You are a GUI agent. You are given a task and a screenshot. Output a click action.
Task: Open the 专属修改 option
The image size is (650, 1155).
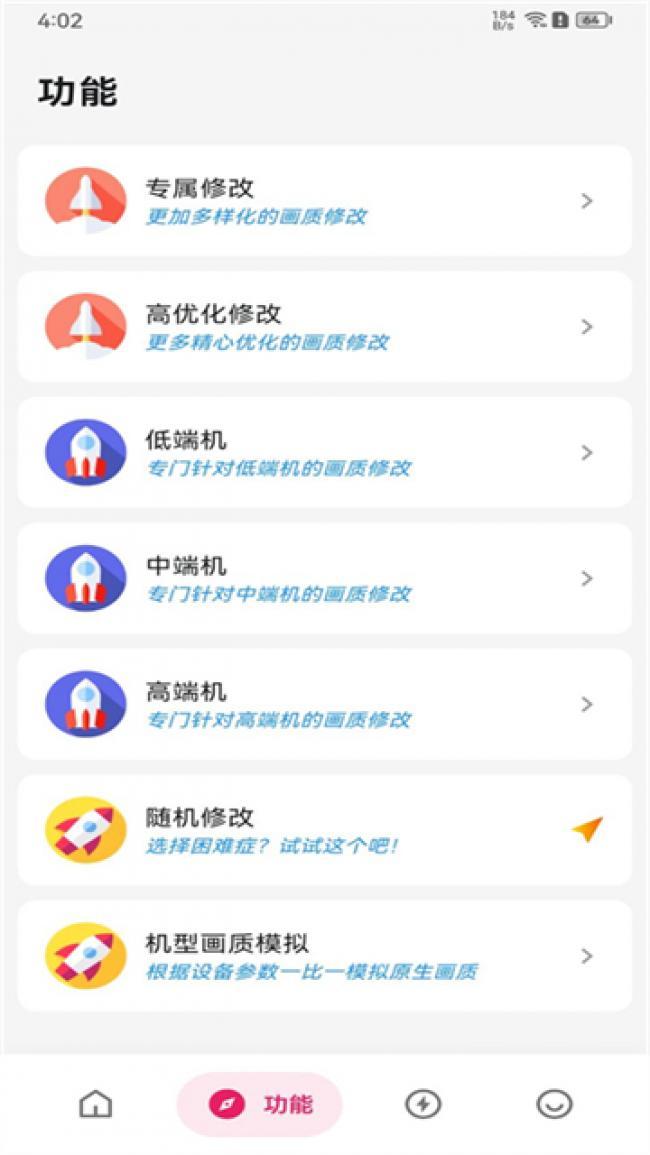324,201
